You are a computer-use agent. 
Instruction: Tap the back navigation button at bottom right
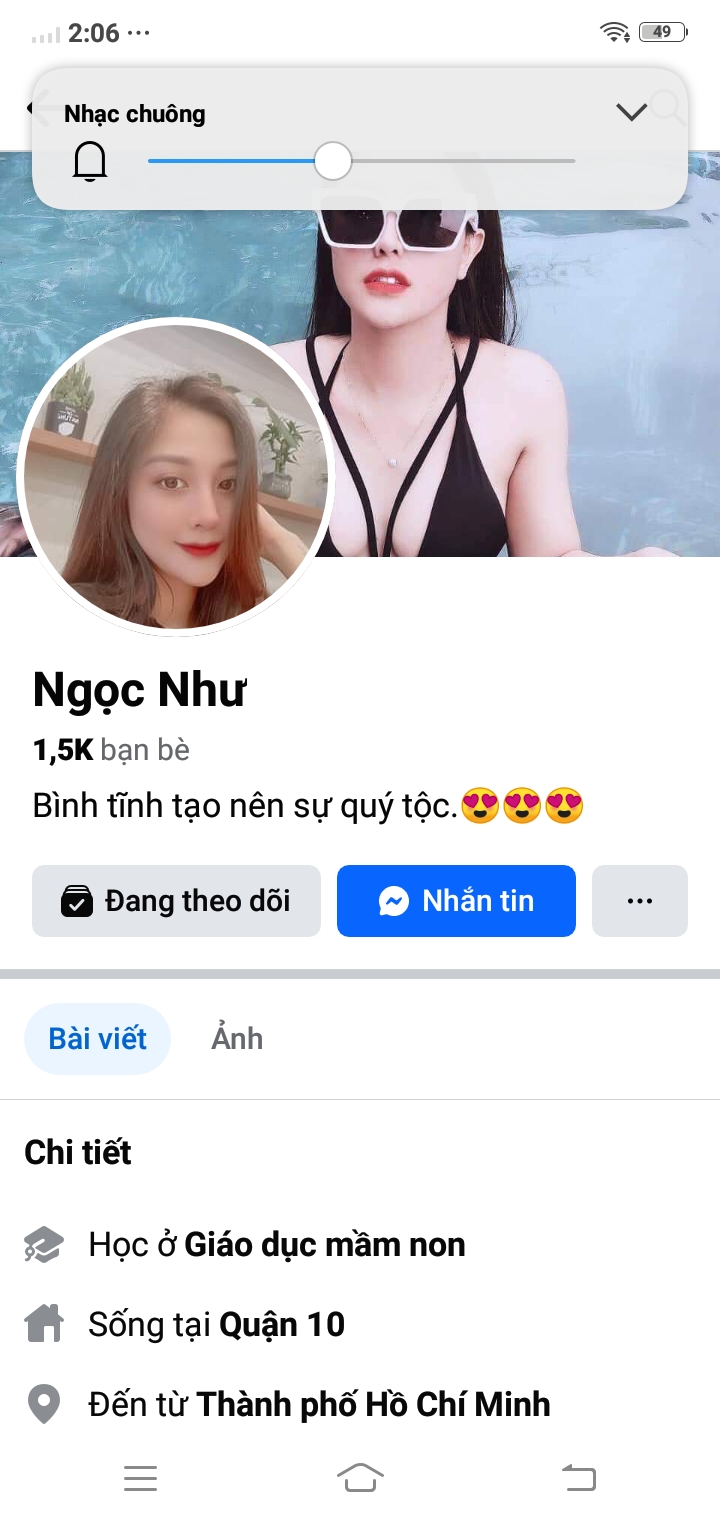(x=578, y=1477)
